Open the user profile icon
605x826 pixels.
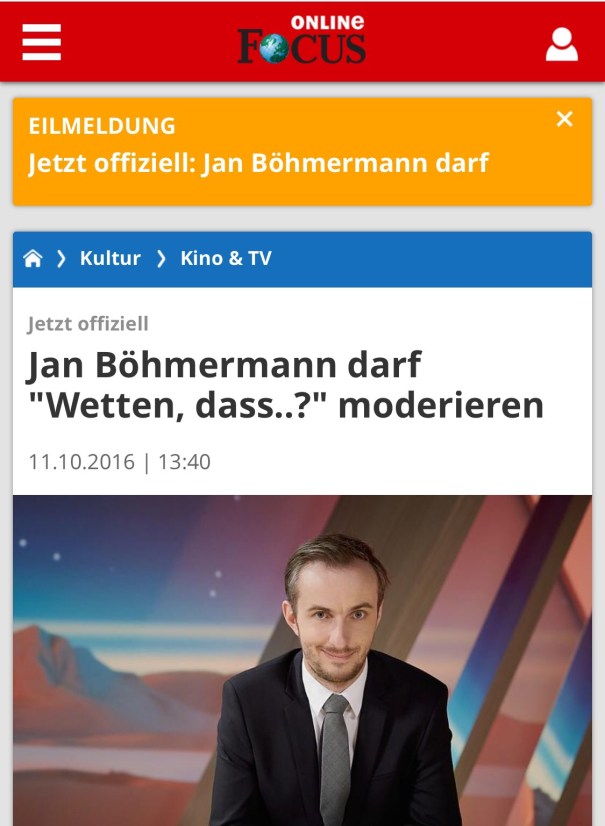pyautogui.click(x=562, y=44)
